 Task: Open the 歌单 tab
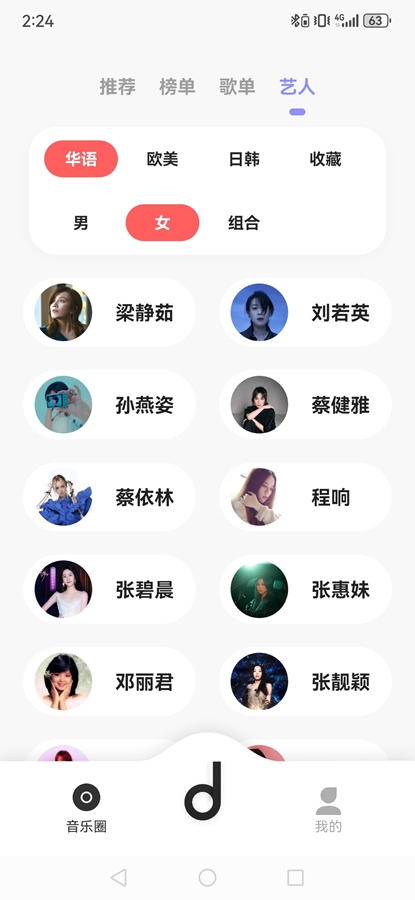pos(237,87)
